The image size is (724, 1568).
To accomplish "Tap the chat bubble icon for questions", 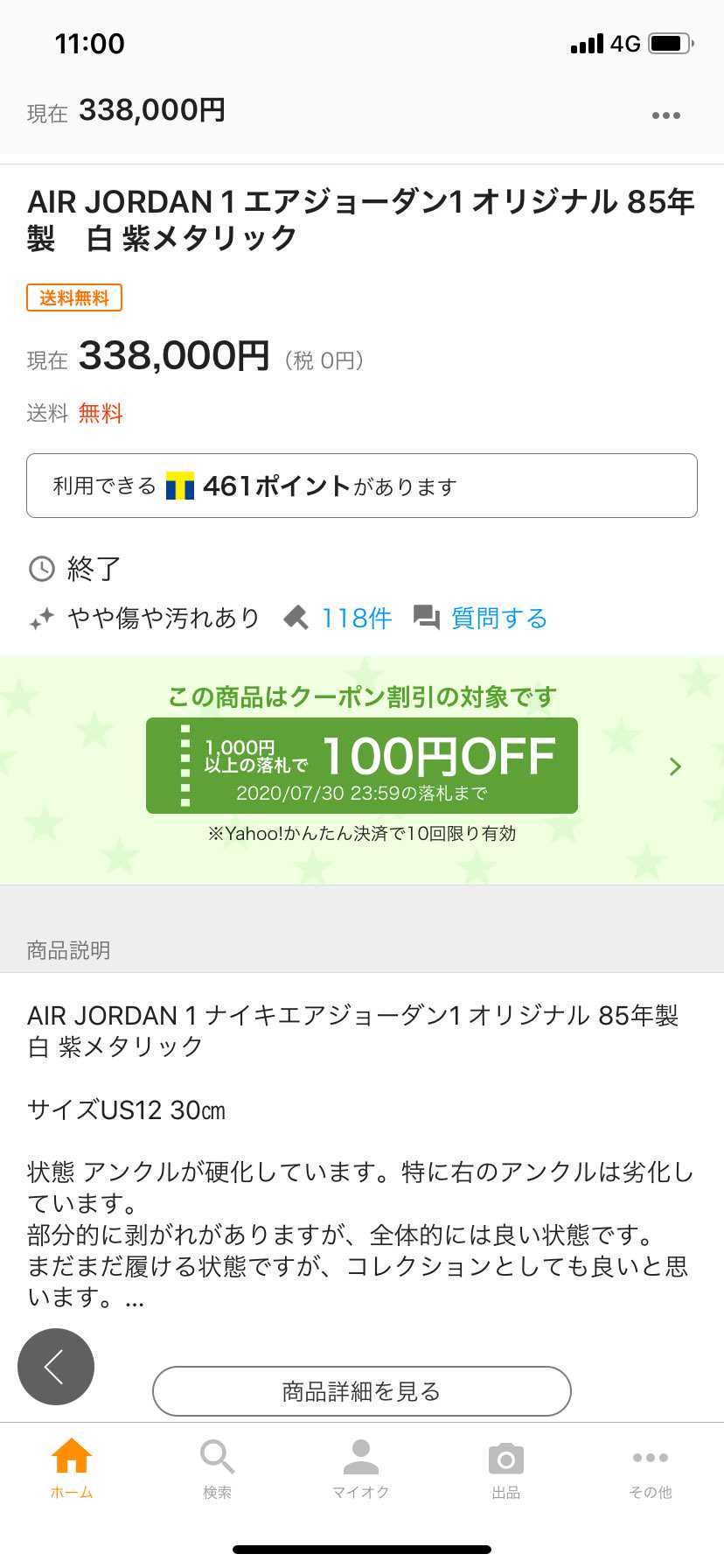I will 428,617.
